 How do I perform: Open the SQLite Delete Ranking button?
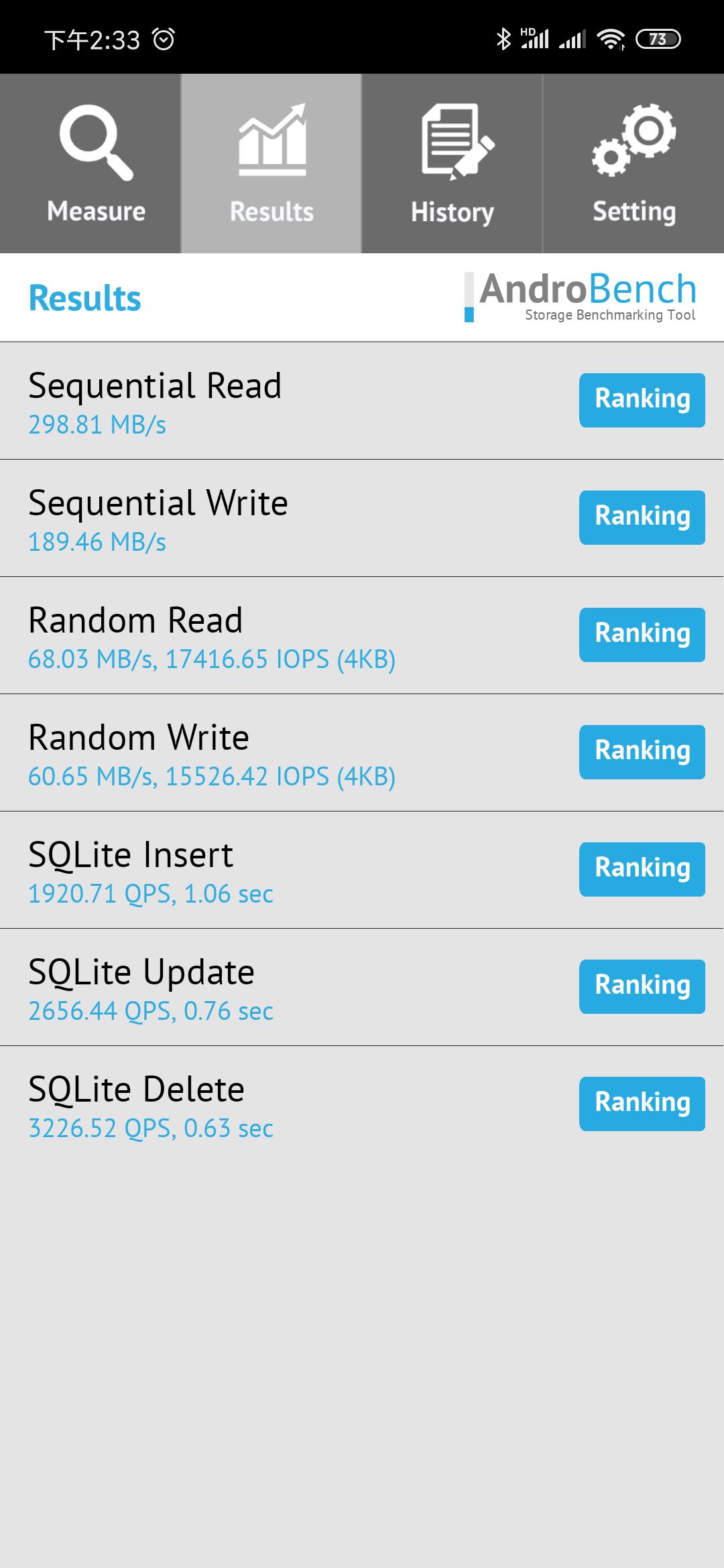(x=642, y=1104)
